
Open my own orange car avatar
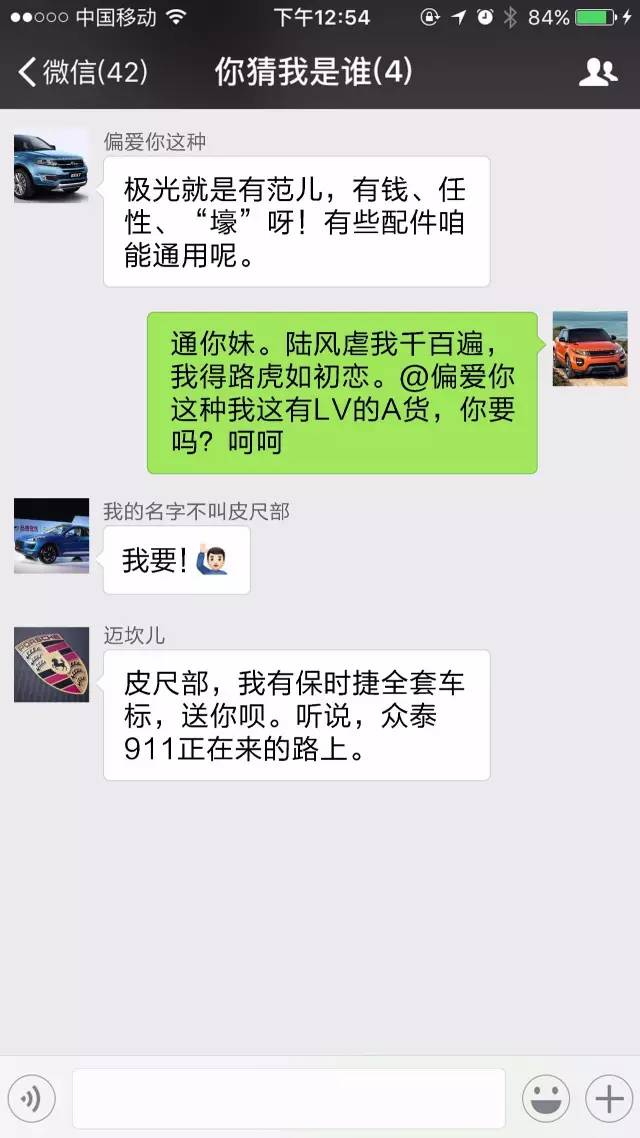590,349
